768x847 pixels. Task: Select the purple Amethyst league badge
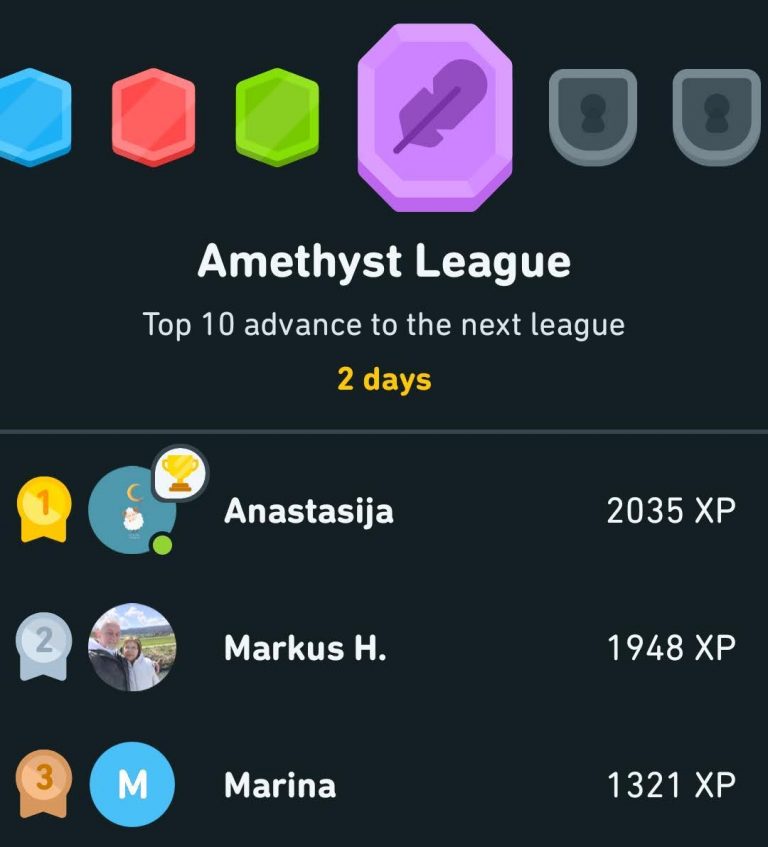click(x=434, y=116)
